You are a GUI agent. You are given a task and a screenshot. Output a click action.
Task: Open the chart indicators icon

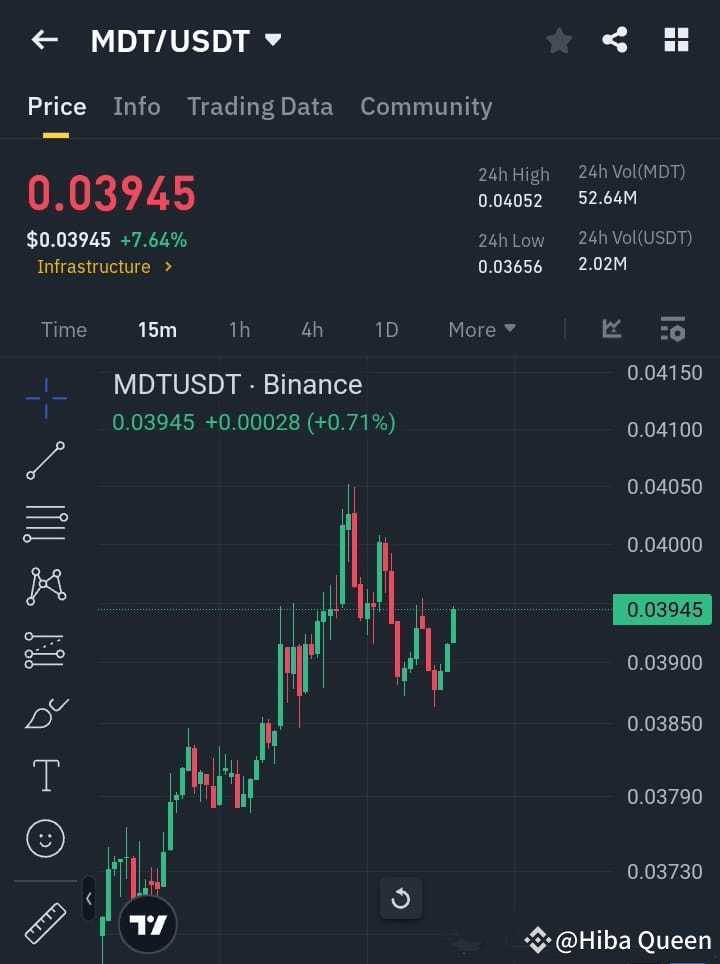click(612, 329)
